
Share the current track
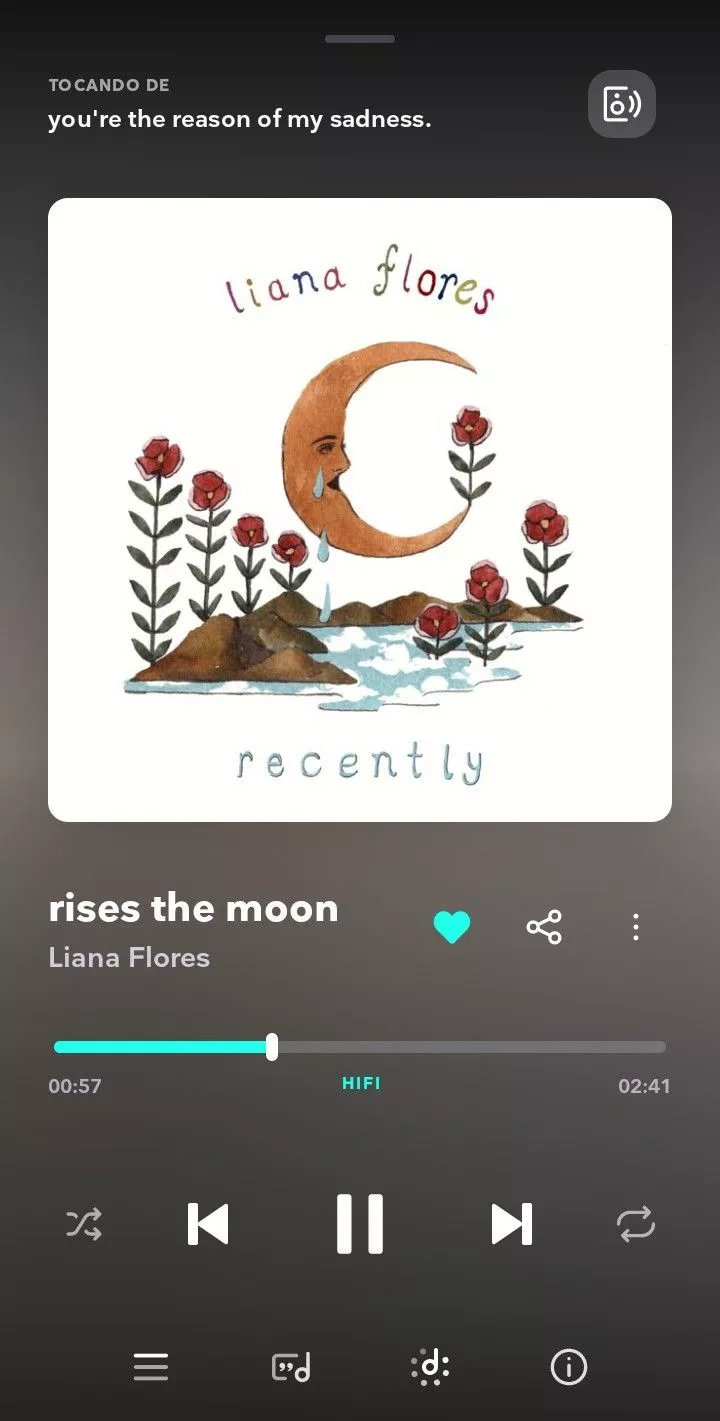pyautogui.click(x=544, y=928)
